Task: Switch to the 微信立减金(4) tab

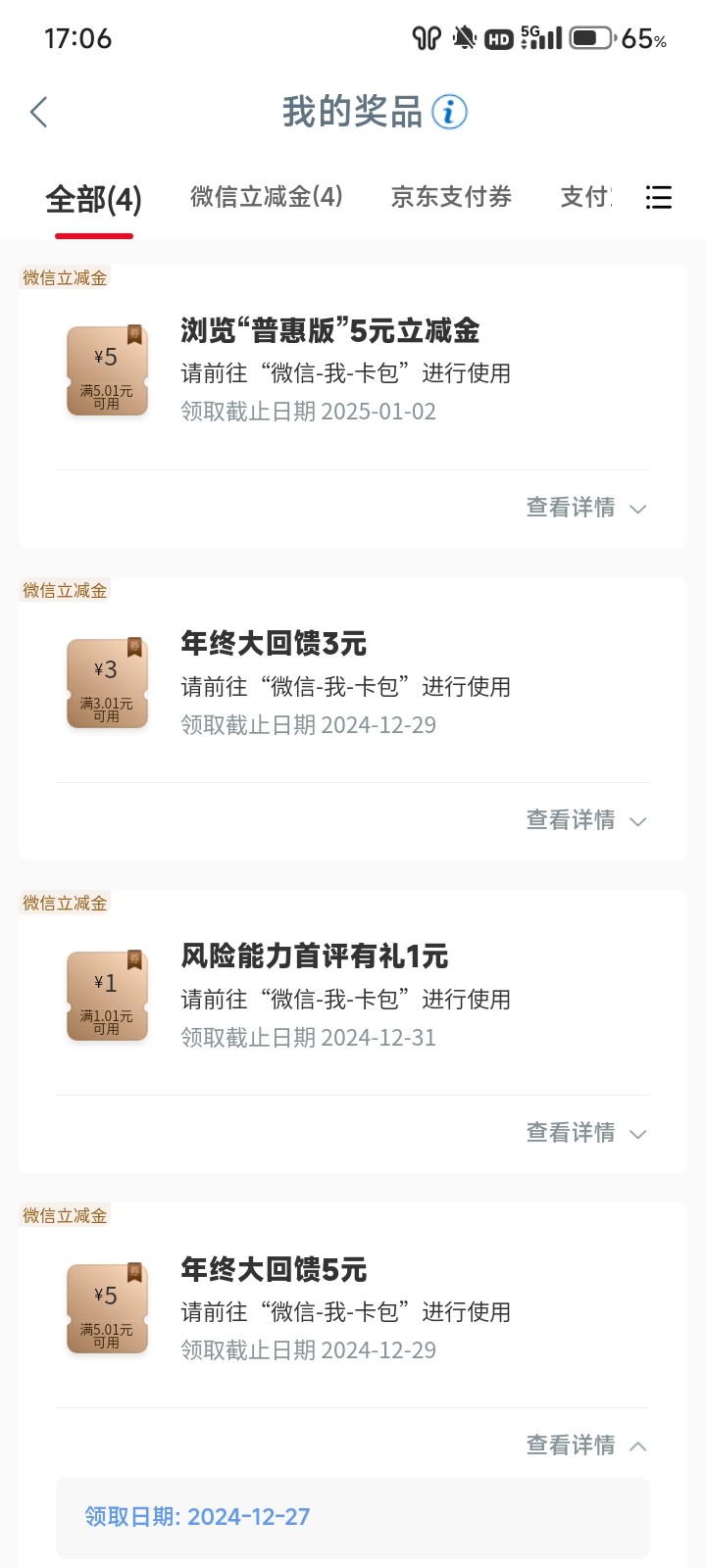Action: pos(267,197)
